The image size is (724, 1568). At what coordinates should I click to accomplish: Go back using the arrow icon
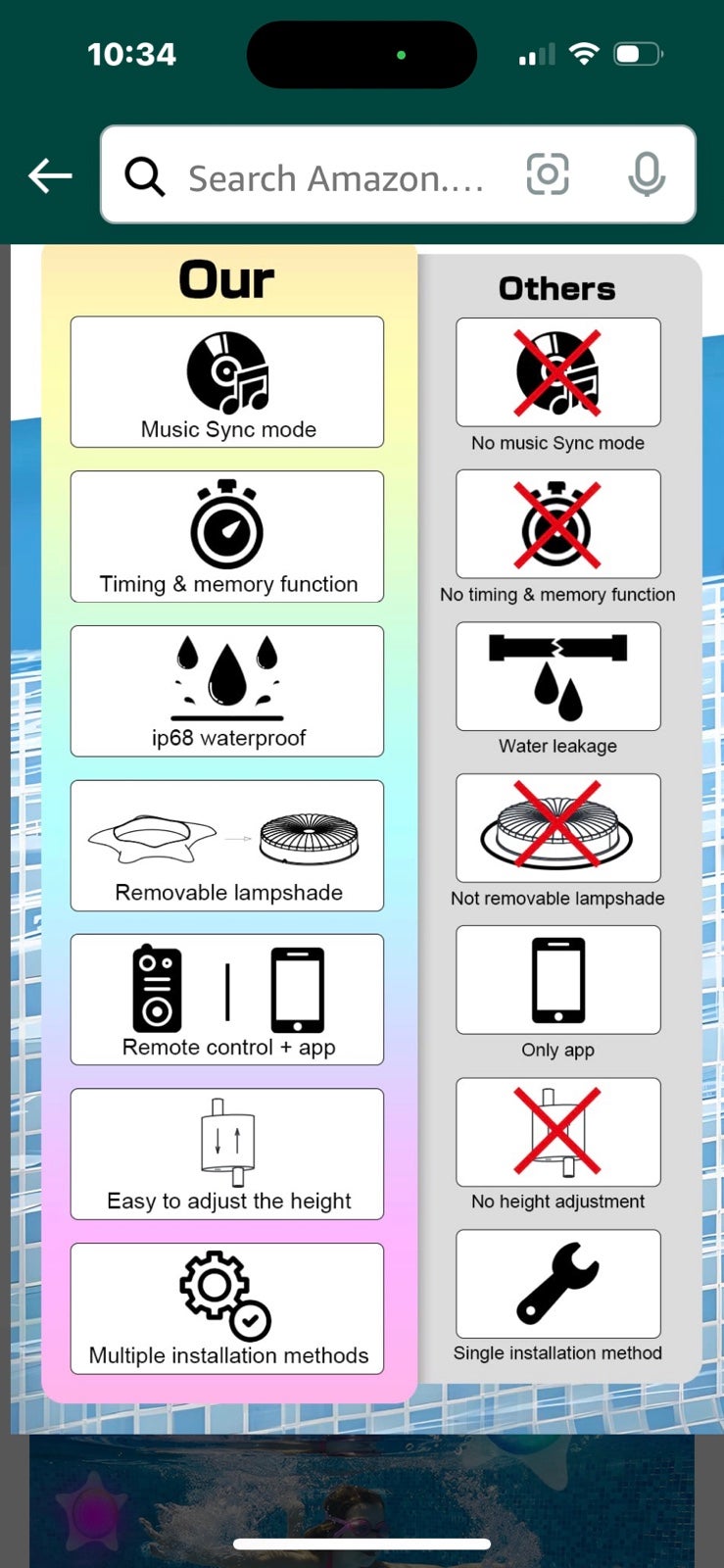coord(50,176)
